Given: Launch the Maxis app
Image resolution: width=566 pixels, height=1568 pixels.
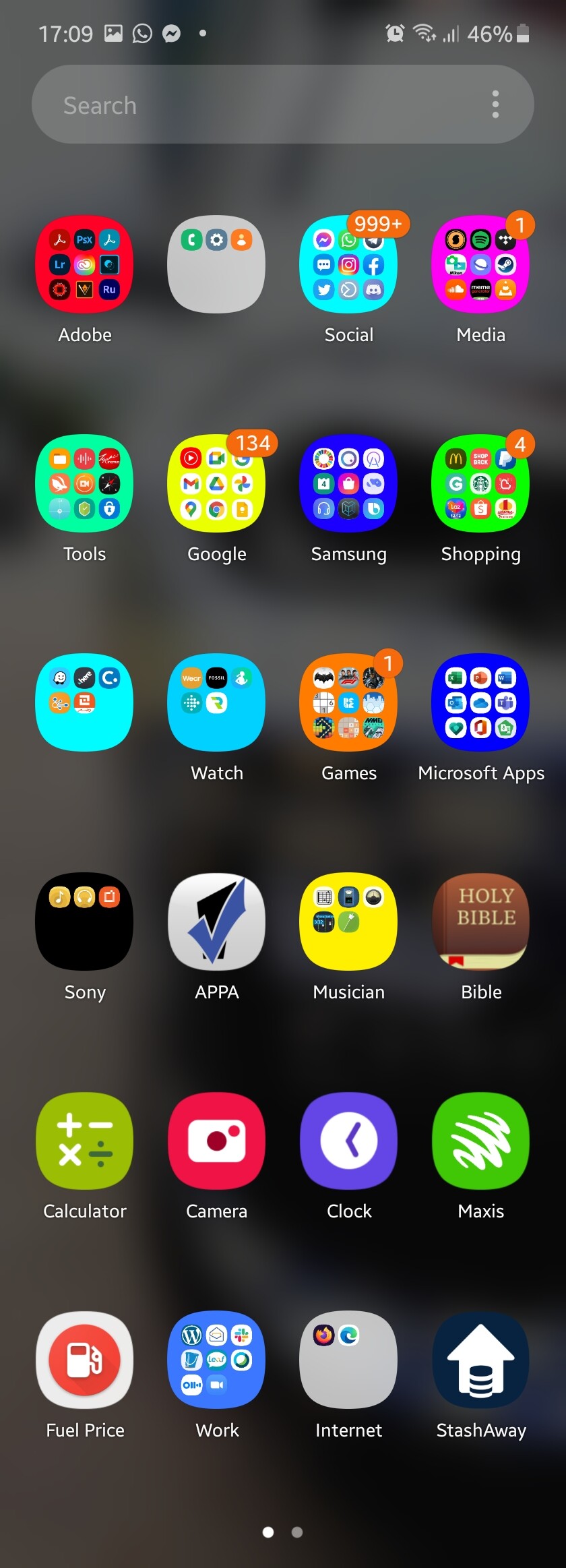Looking at the screenshot, I should [x=480, y=1141].
